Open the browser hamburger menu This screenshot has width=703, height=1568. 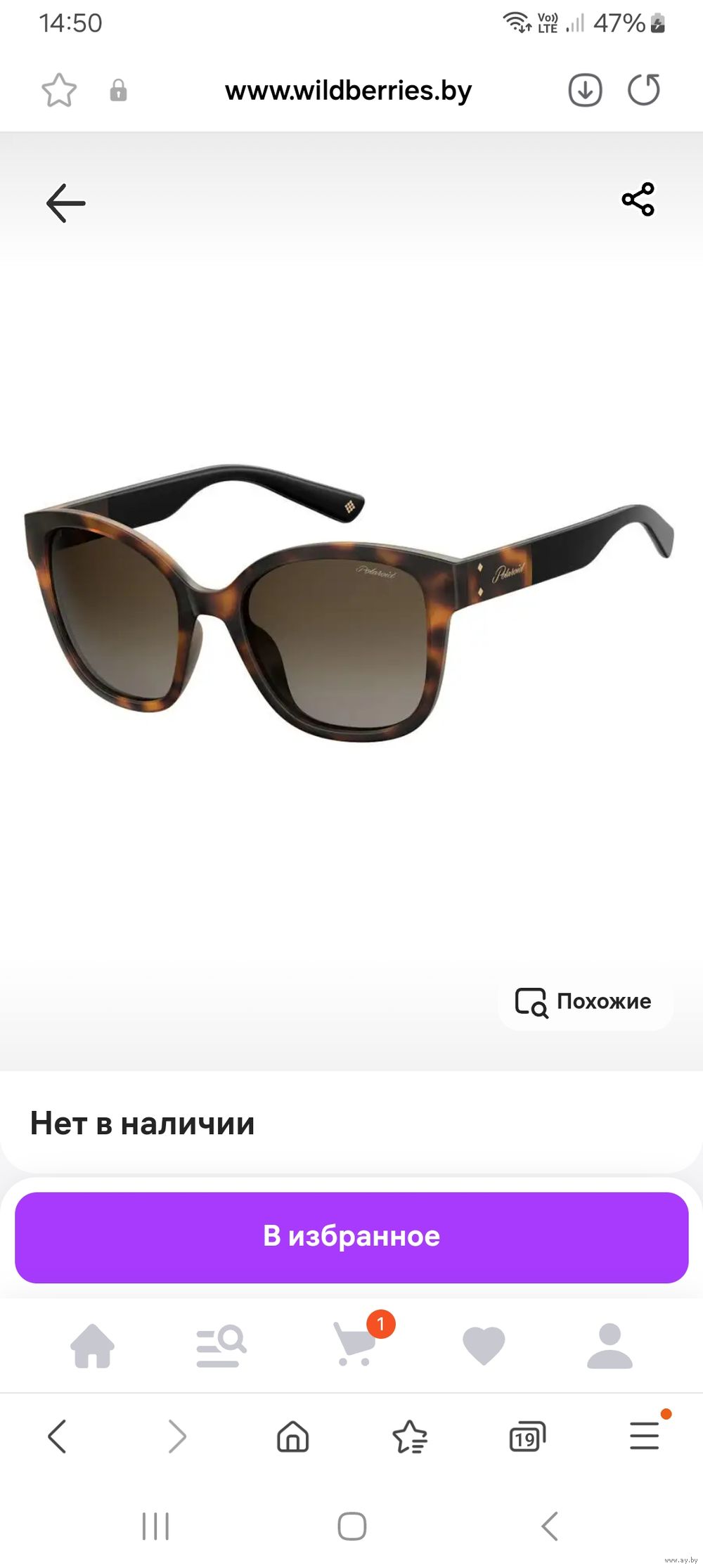pos(645,1434)
